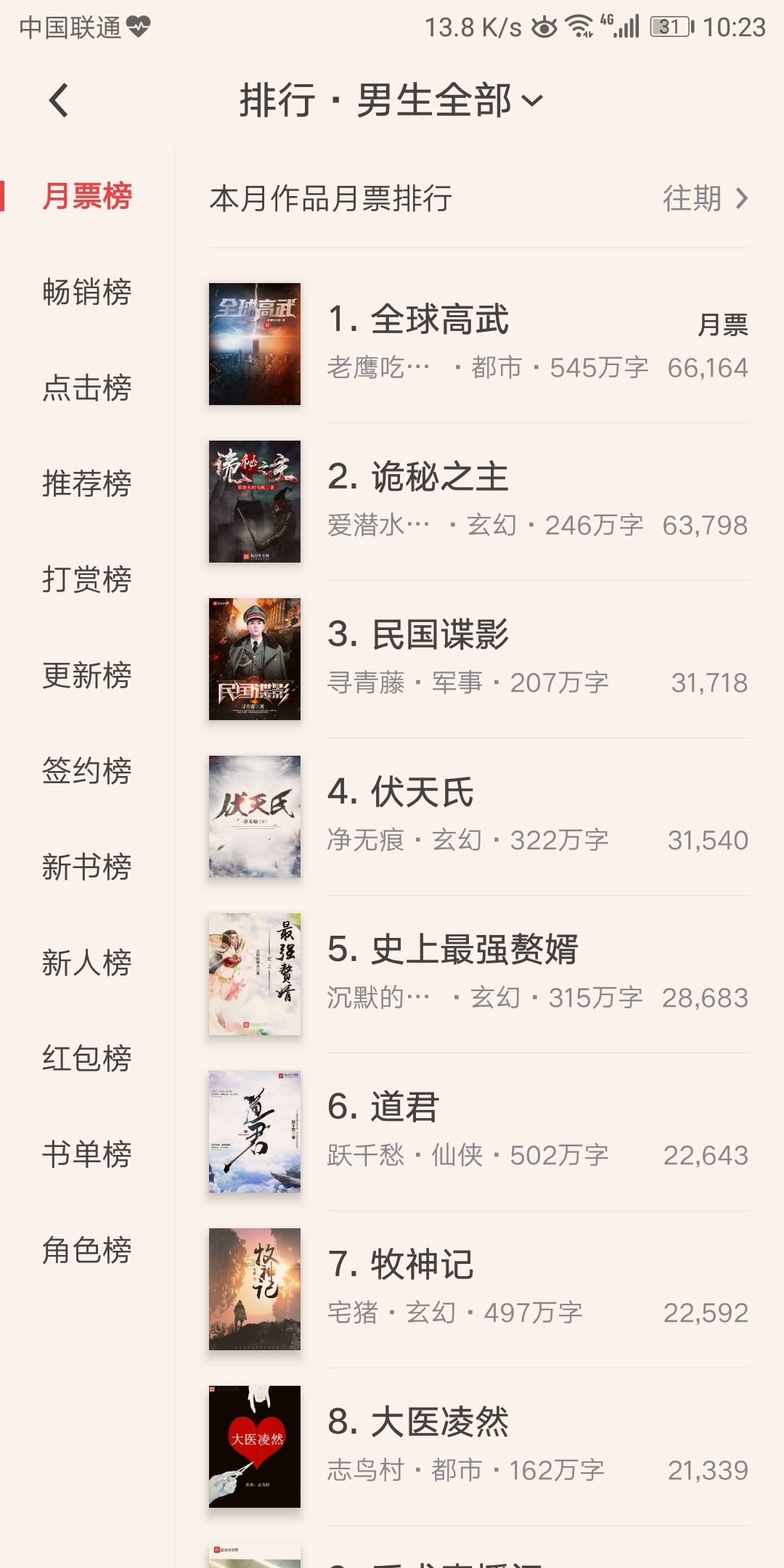Open the book 道君
This screenshot has height=1568, width=784.
pos(479,1132)
